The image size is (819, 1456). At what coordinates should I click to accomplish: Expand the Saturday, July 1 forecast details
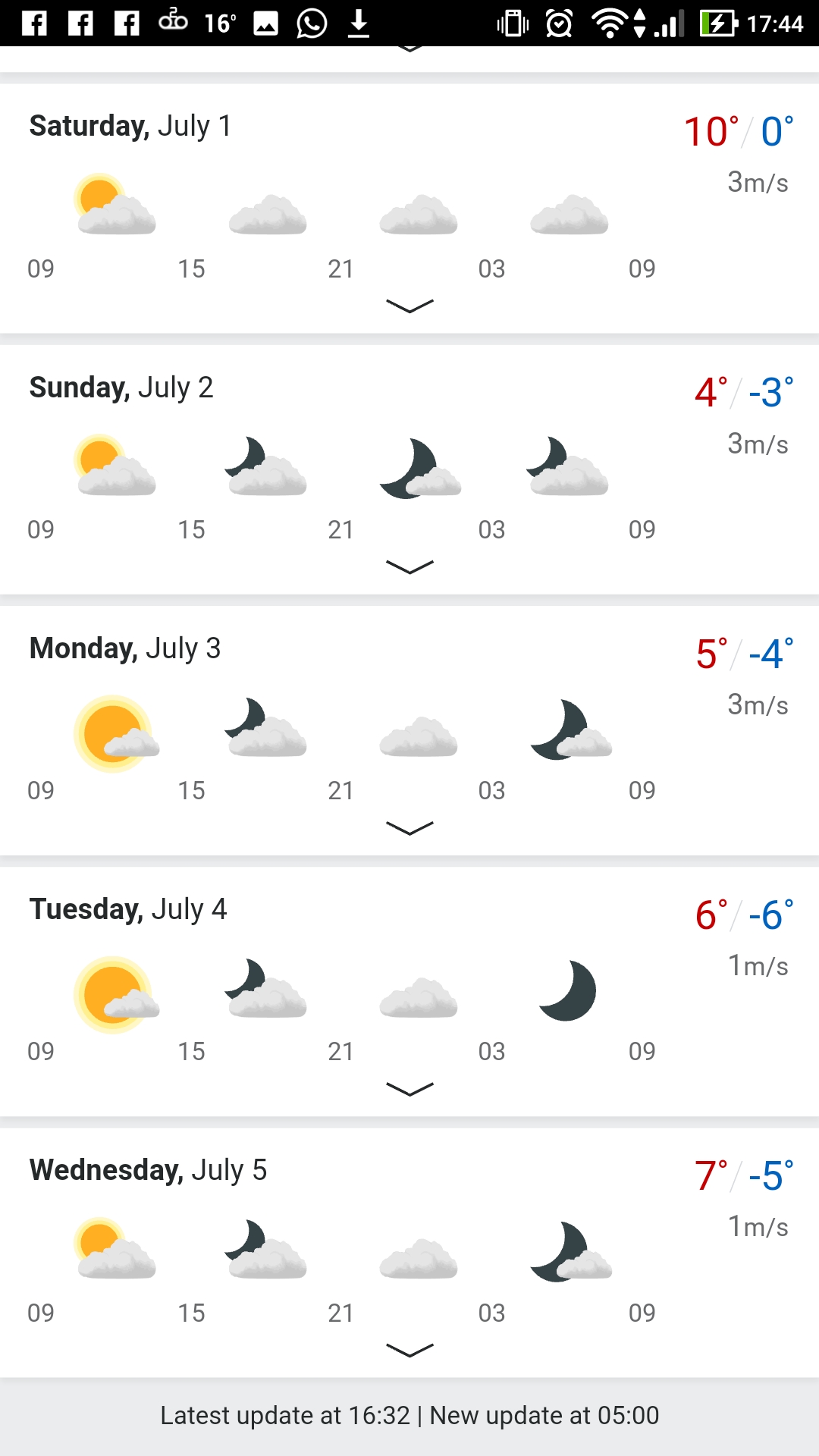(x=409, y=306)
